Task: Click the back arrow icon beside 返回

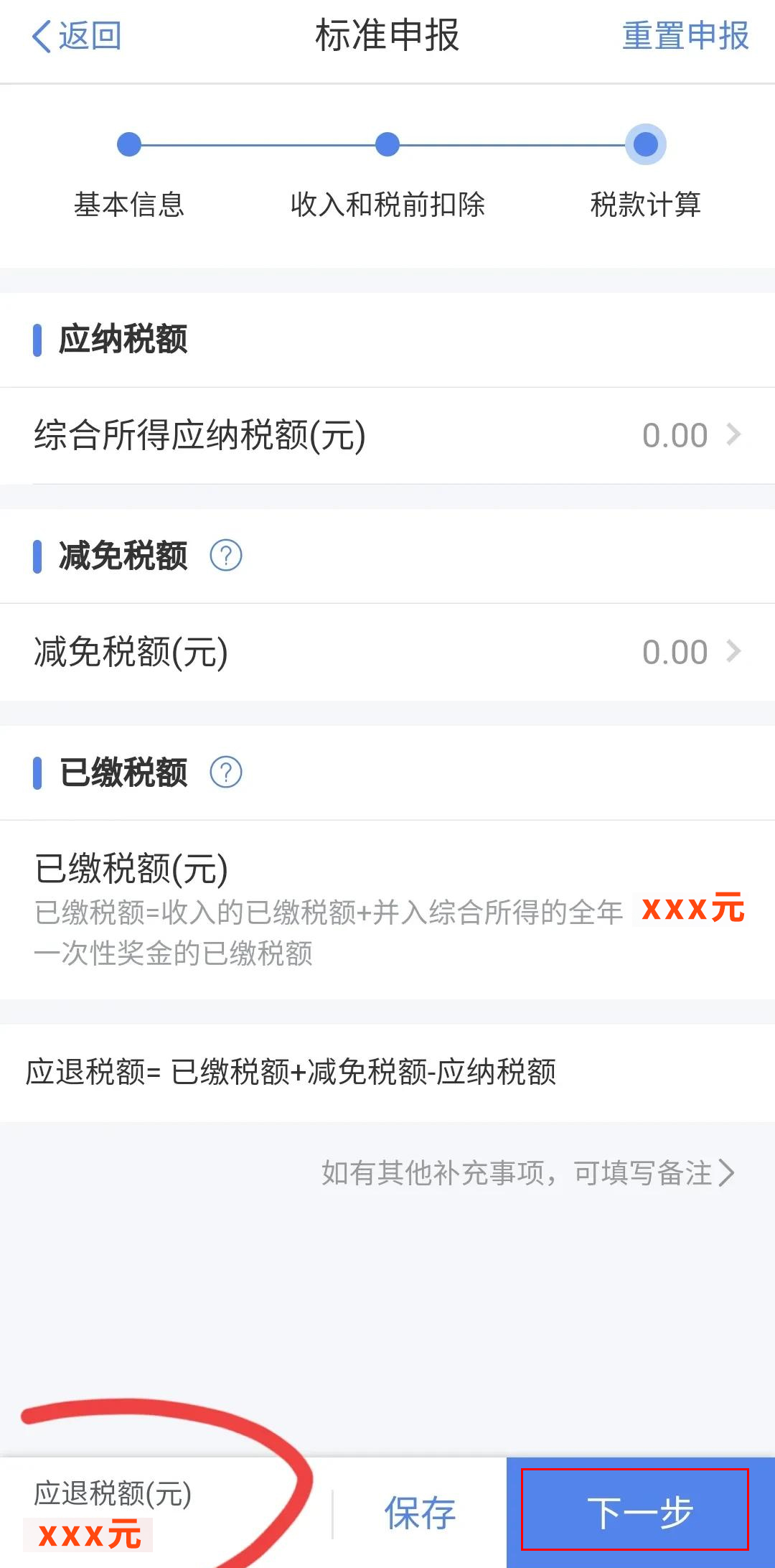Action: 40,34
